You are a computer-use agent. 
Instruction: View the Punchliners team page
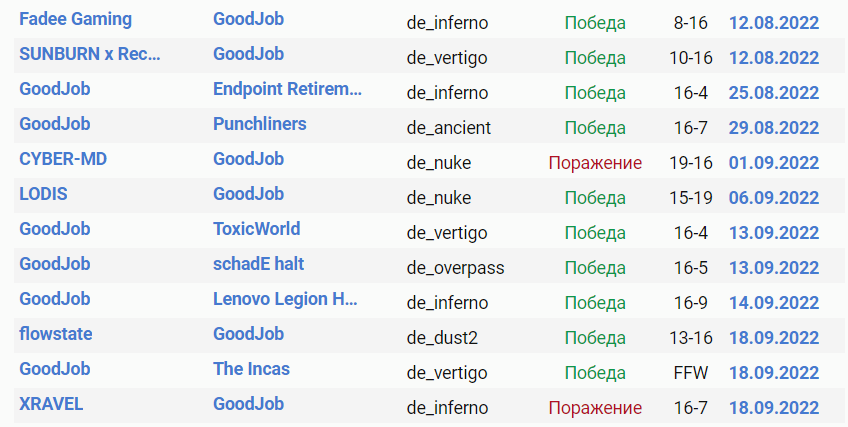coord(259,124)
